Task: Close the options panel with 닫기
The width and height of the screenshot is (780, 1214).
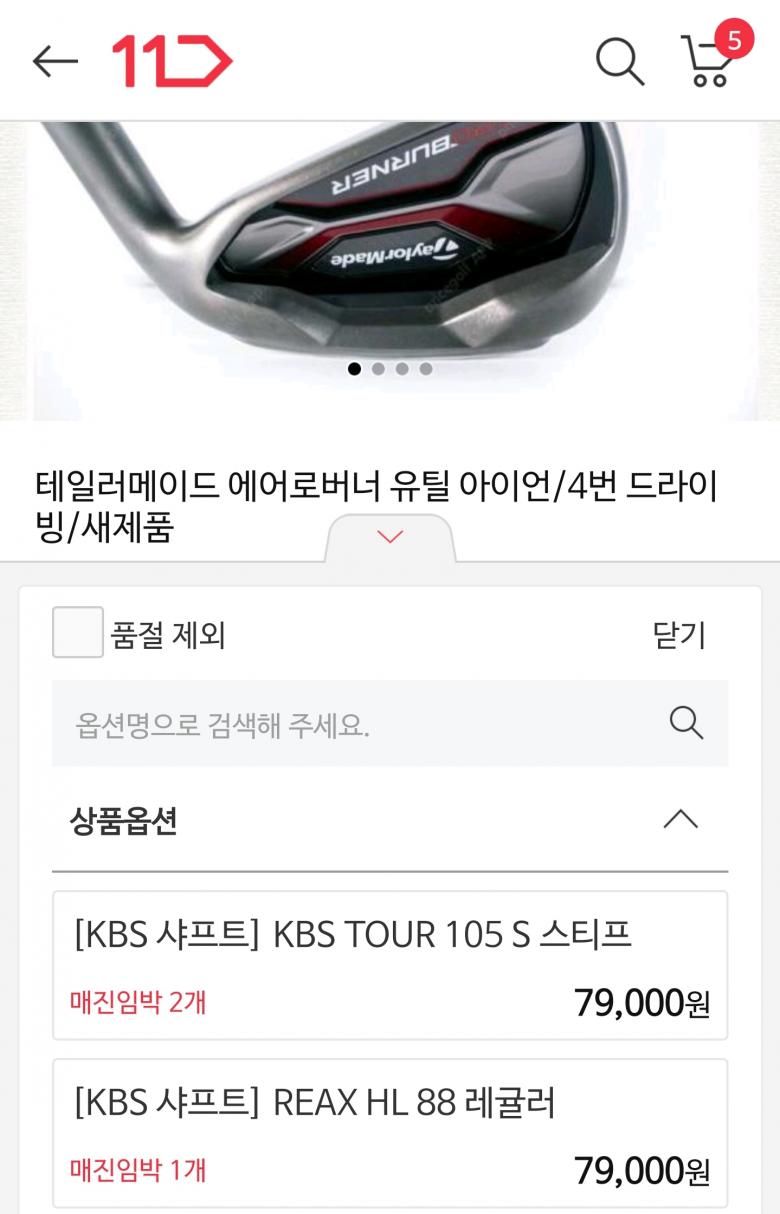Action: [679, 635]
